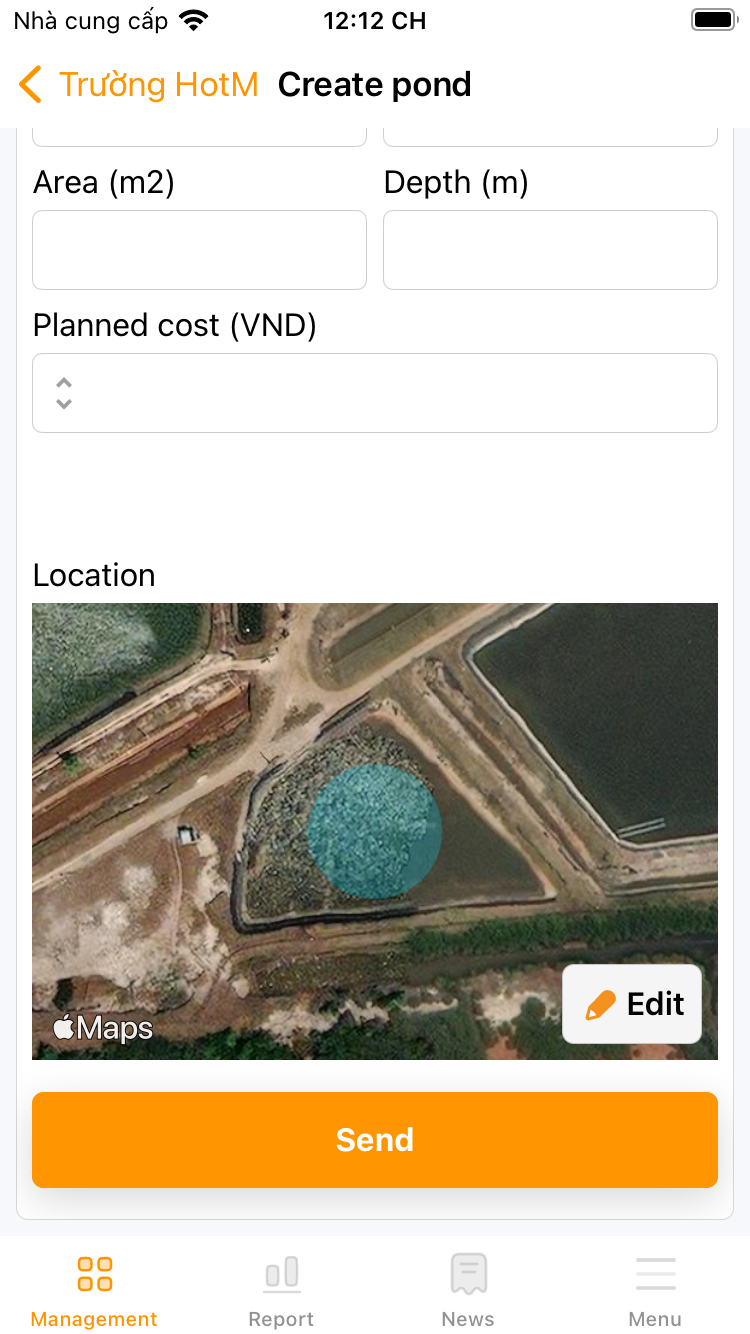Open the Planned cost (VND) picker
This screenshot has height=1334, width=750.
[375, 393]
